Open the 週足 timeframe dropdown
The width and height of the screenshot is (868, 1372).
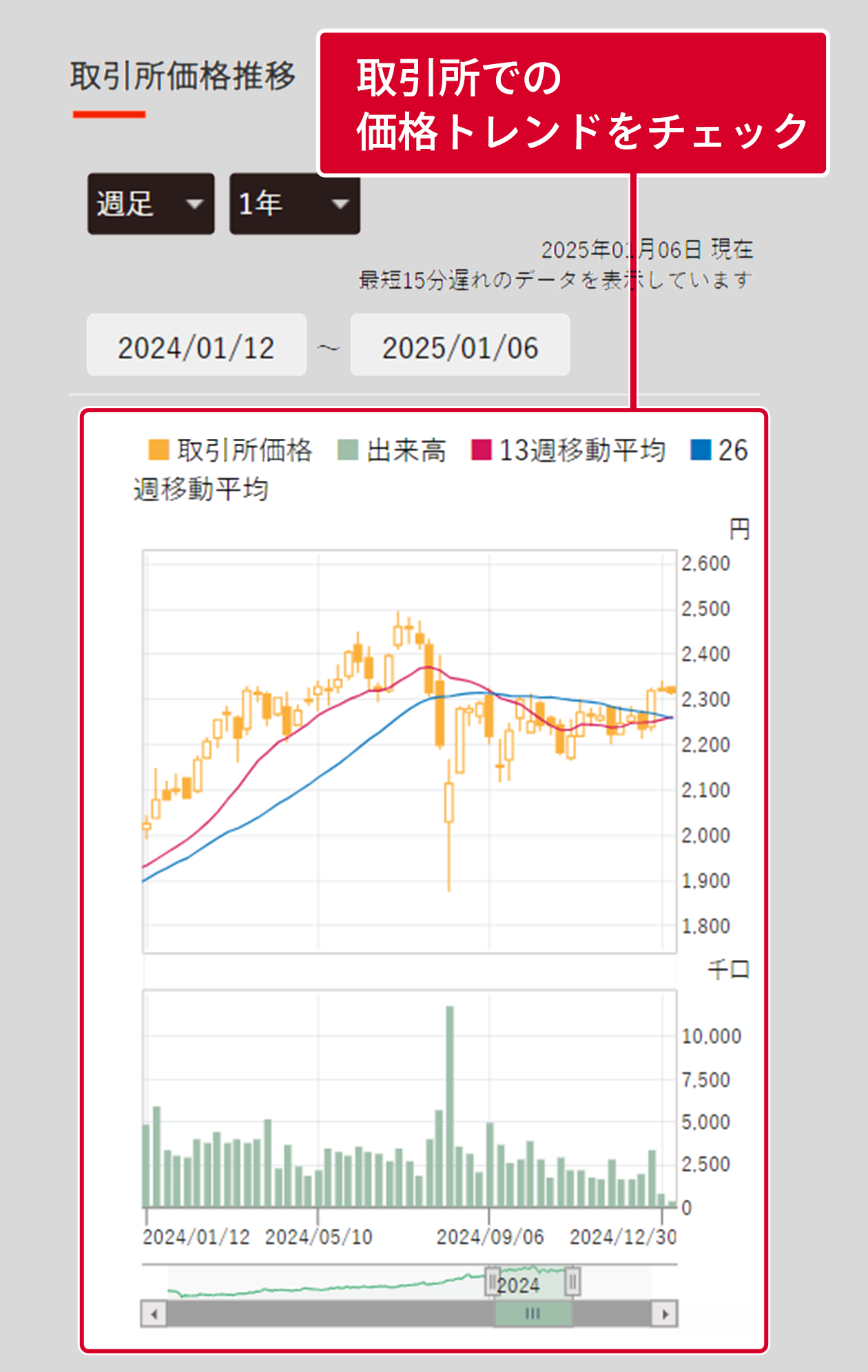150,203
